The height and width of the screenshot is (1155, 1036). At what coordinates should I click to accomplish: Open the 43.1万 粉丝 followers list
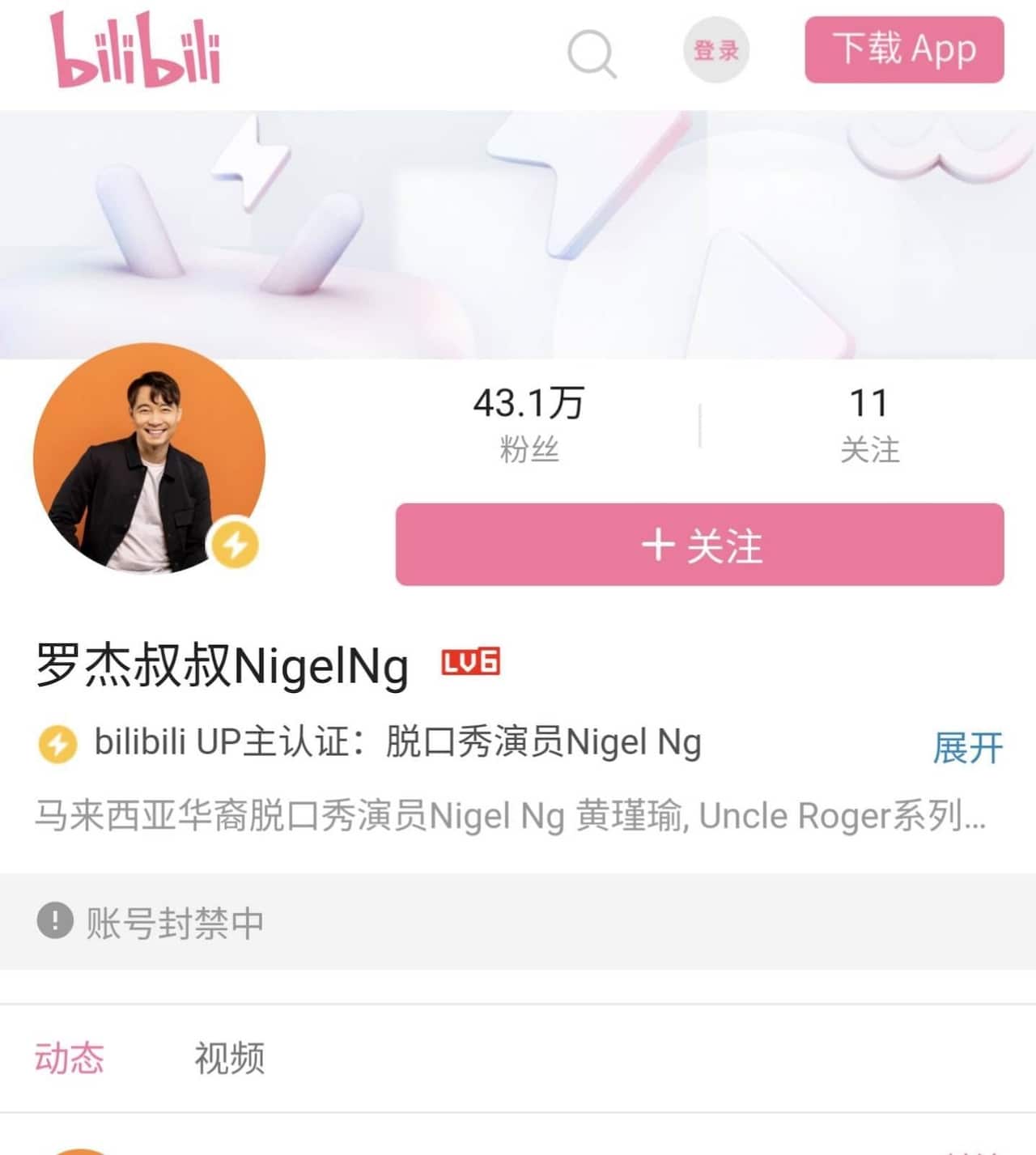pyautogui.click(x=529, y=424)
